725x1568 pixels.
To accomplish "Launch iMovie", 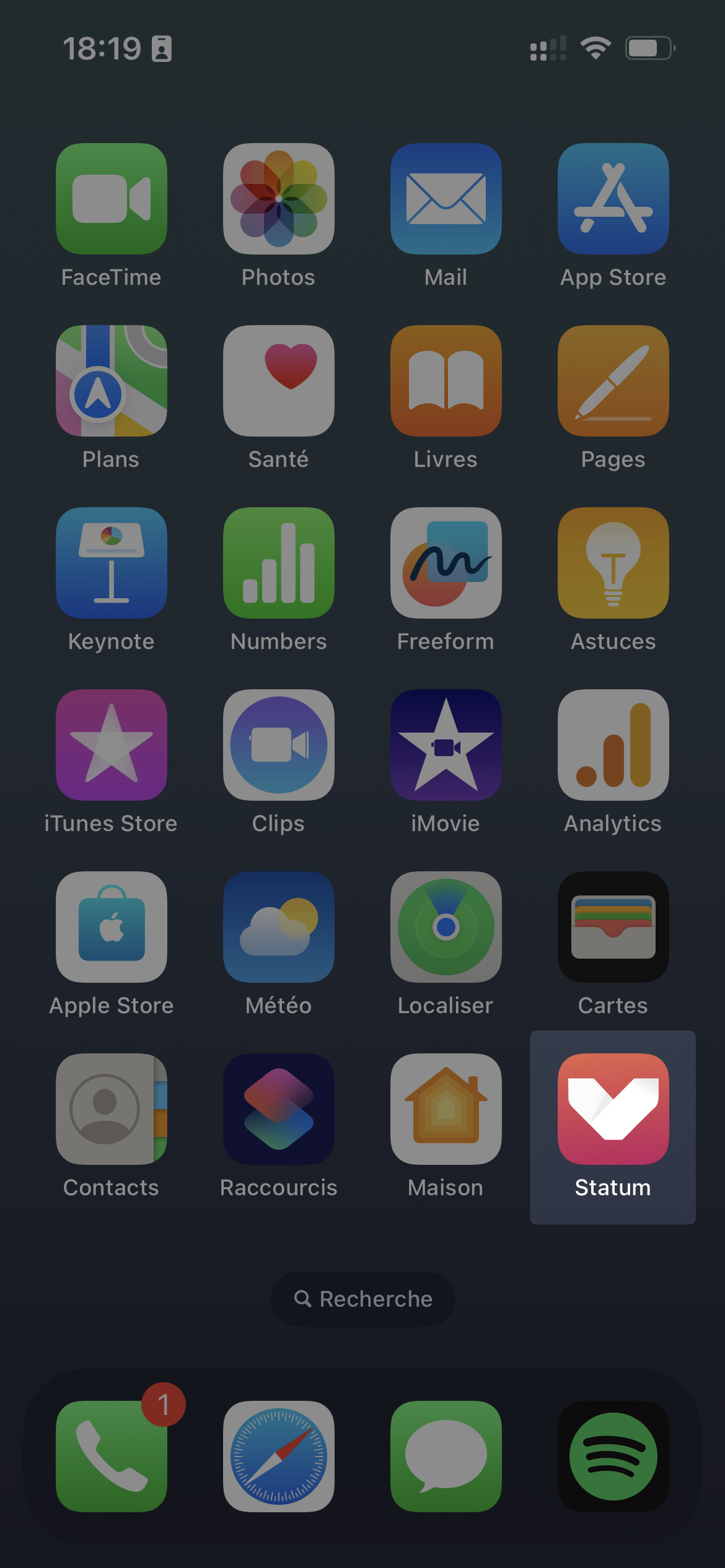I will click(446, 745).
